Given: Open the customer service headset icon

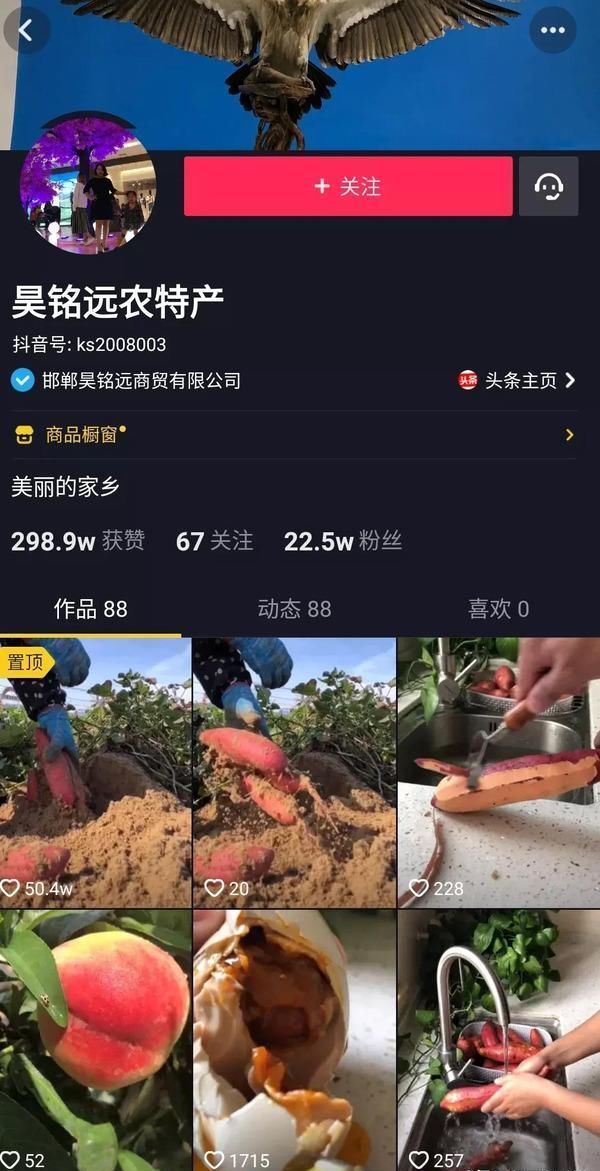Looking at the screenshot, I should coord(548,186).
